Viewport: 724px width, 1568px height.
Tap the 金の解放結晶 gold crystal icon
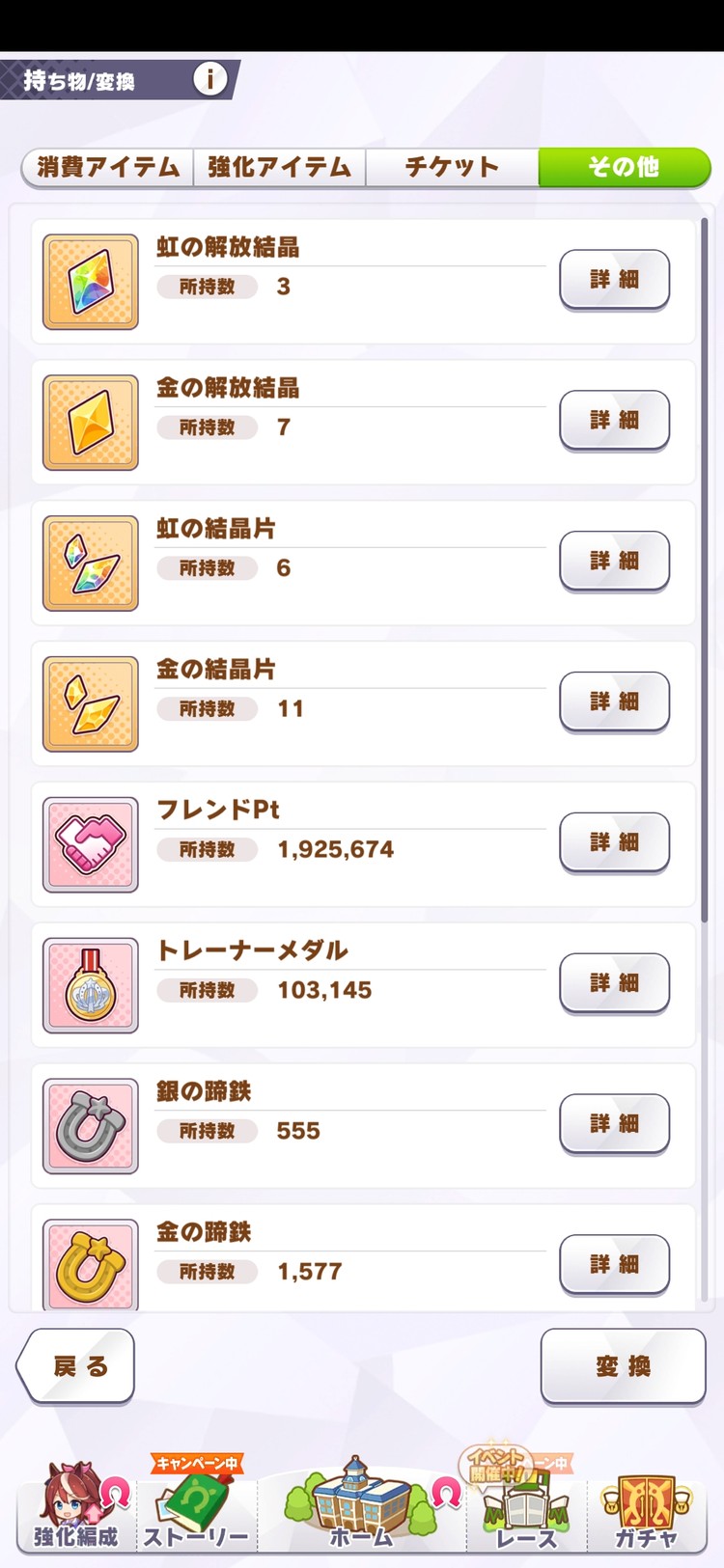pos(89,421)
